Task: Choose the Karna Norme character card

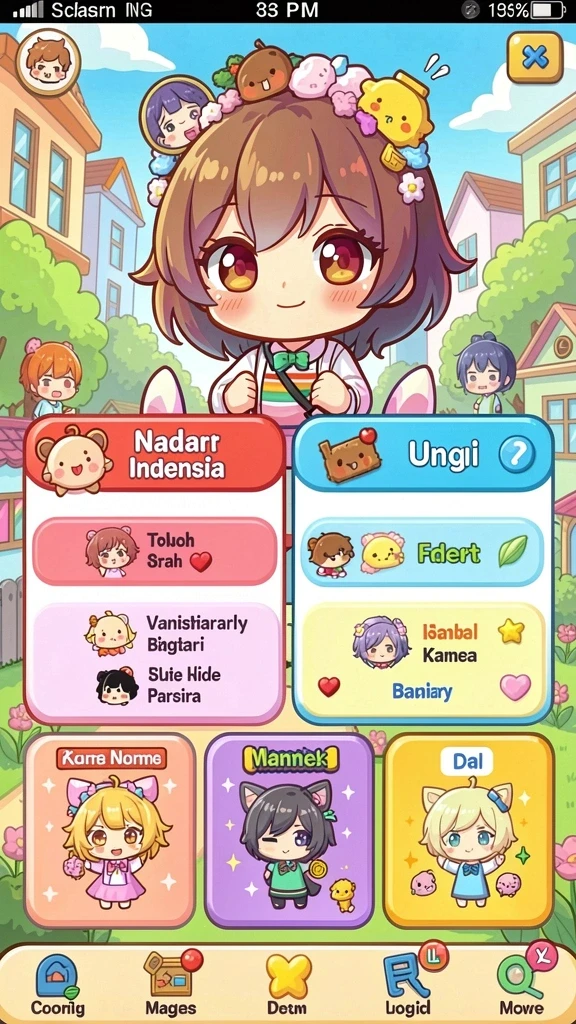Action: click(110, 831)
